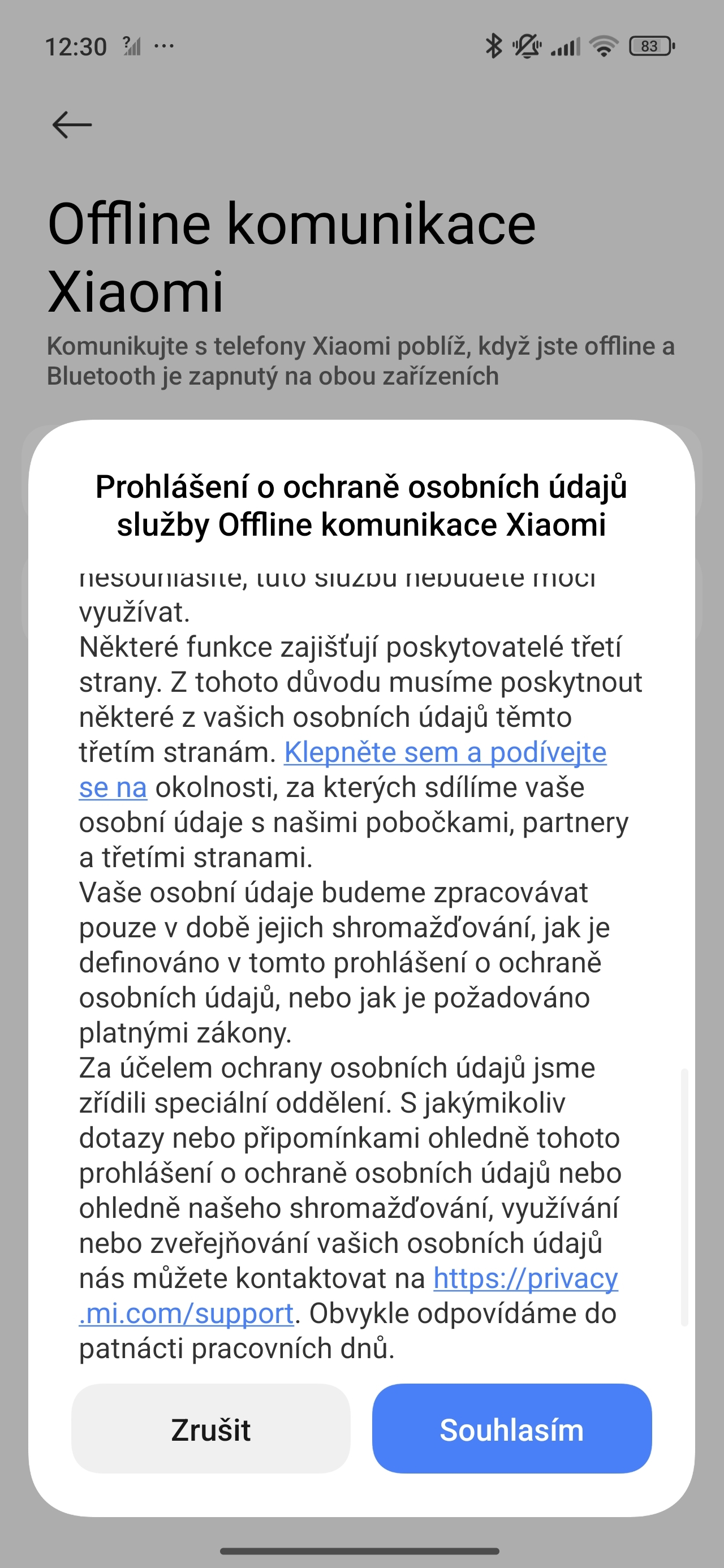The width and height of the screenshot is (724, 1568).
Task: Dismiss the dialog with Zrušit
Action: point(212,1431)
